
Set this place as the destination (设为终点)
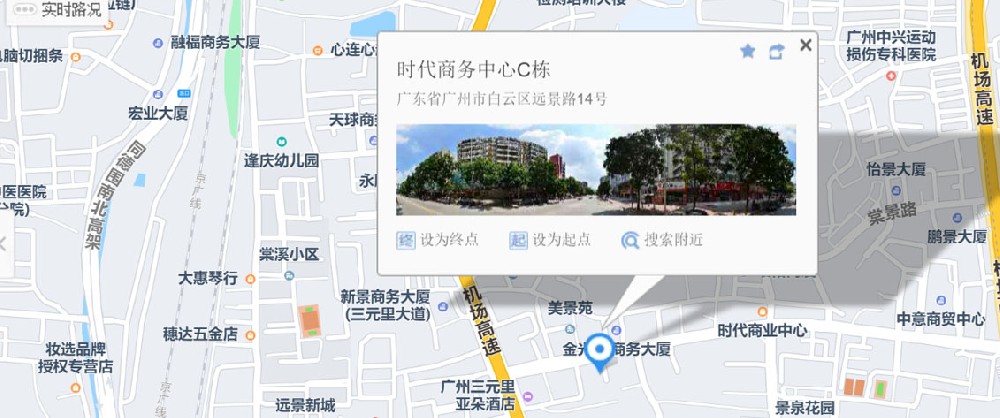pyautogui.click(x=438, y=240)
